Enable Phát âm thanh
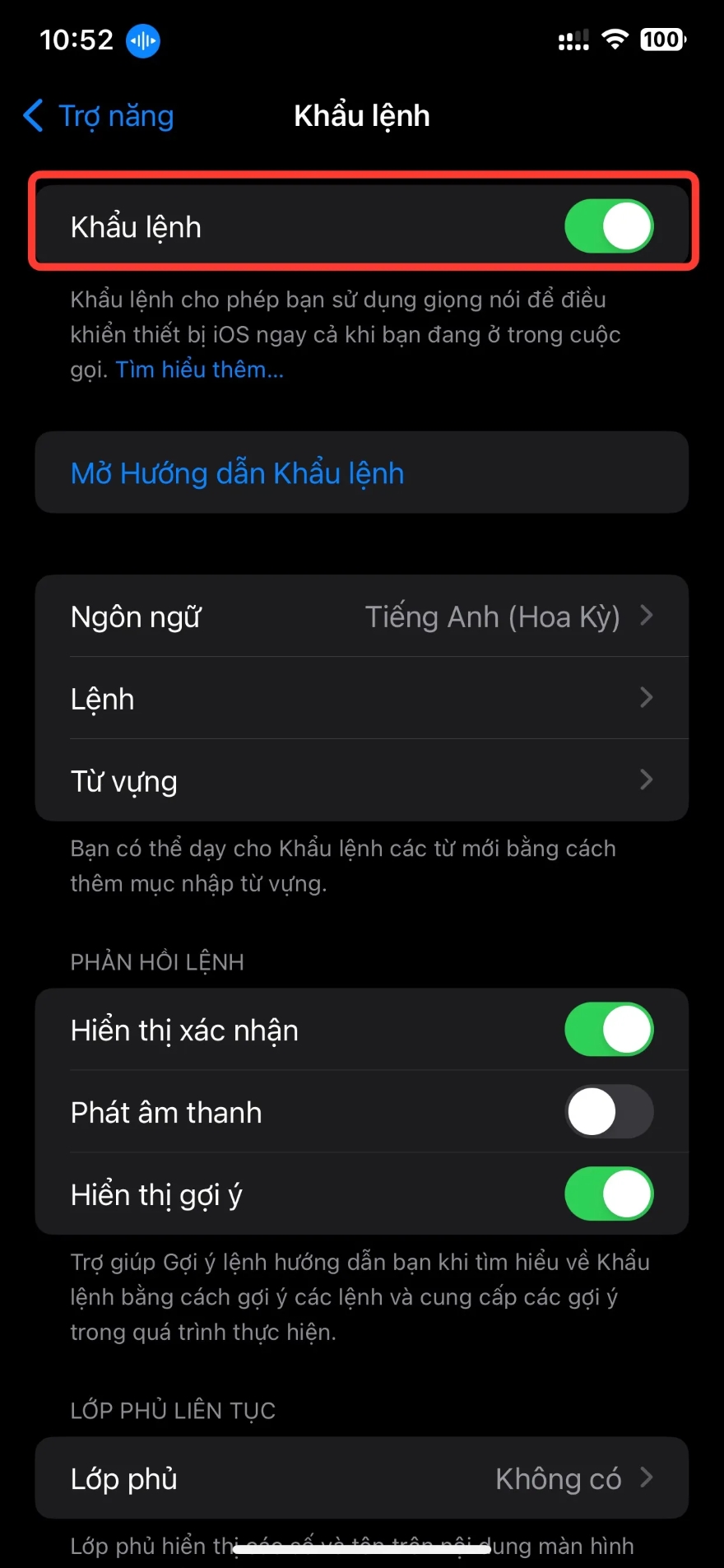This screenshot has height=1568, width=724. tap(609, 1112)
